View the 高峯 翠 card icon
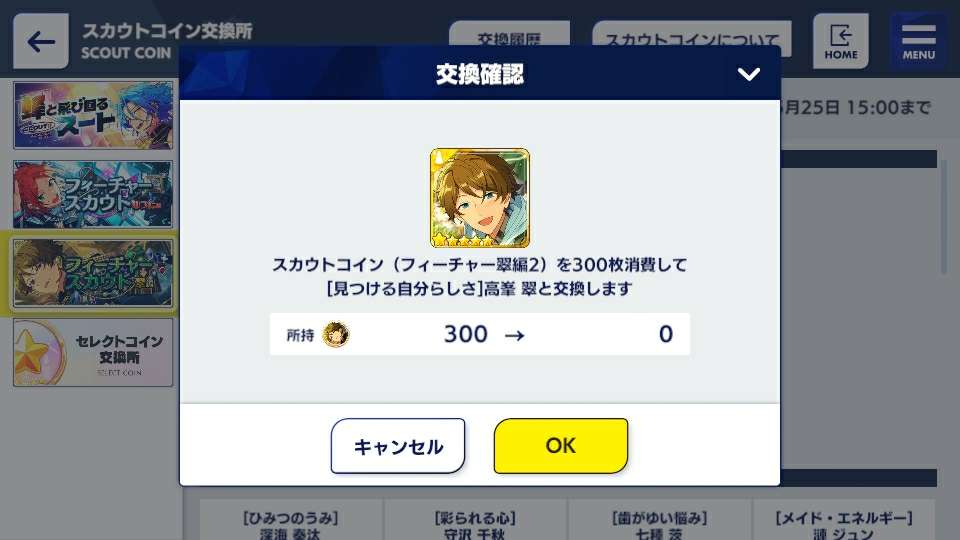Viewport: 960px width, 540px height. [480, 198]
